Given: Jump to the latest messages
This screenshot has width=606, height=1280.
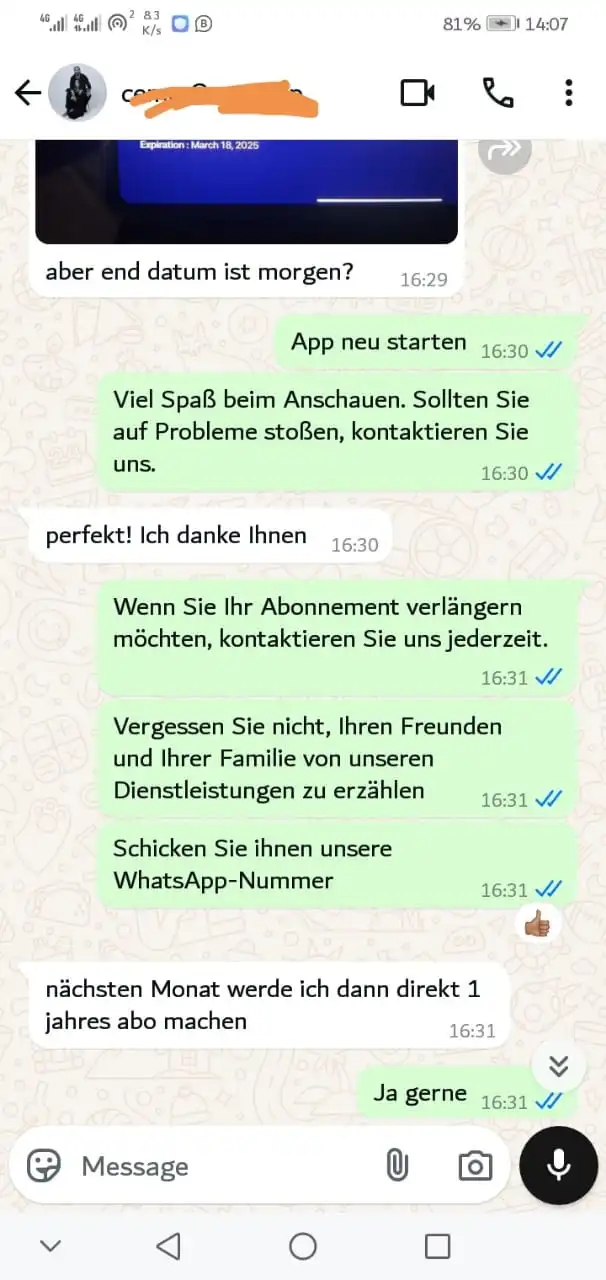Looking at the screenshot, I should coord(558,1065).
